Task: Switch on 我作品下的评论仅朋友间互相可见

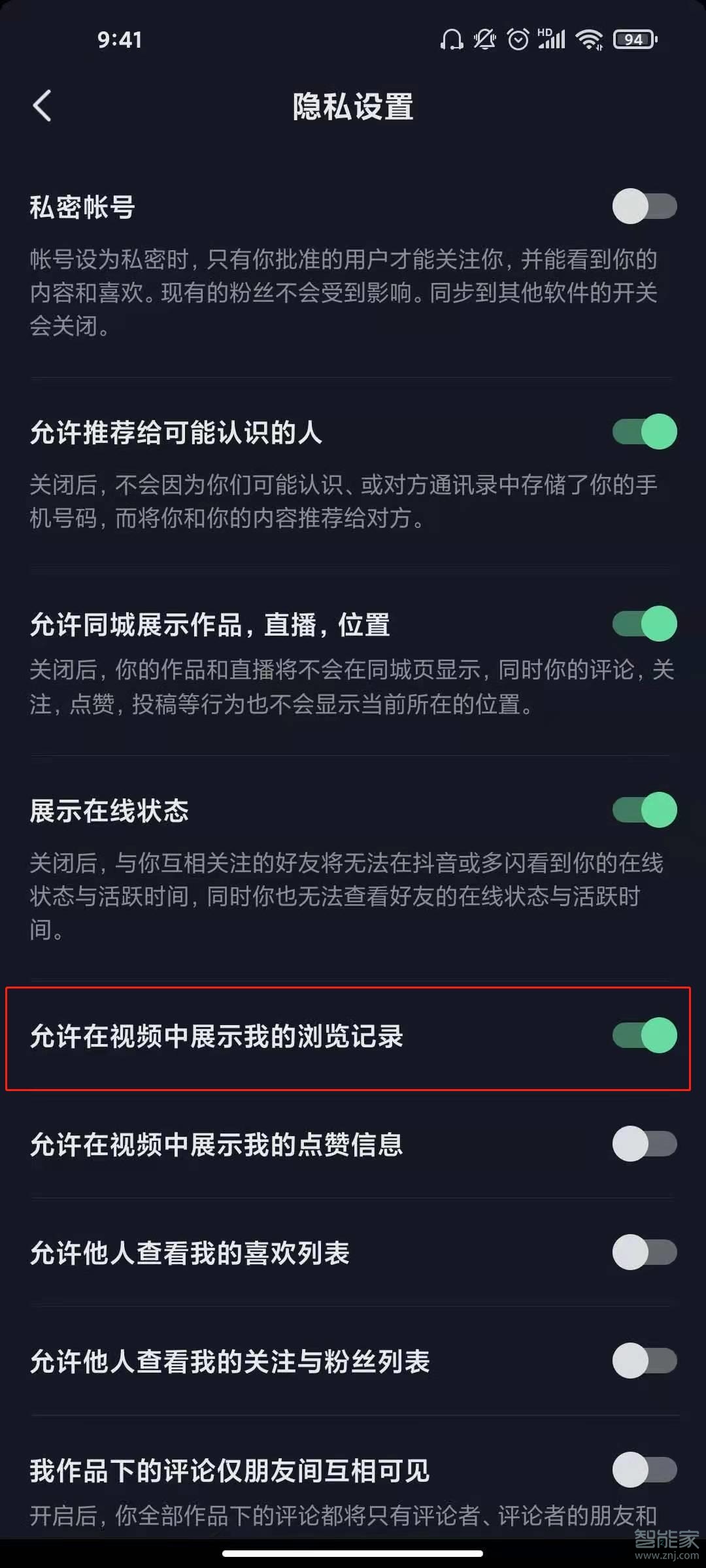Action: [x=645, y=1469]
